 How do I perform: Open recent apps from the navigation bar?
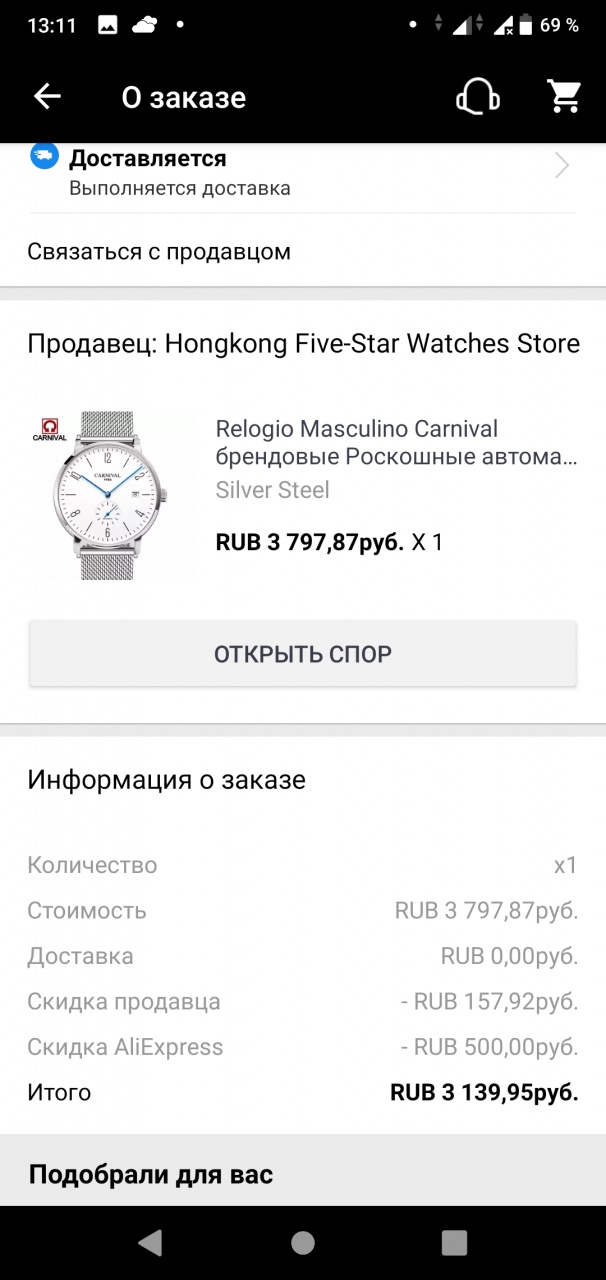pyautogui.click(x=454, y=1243)
